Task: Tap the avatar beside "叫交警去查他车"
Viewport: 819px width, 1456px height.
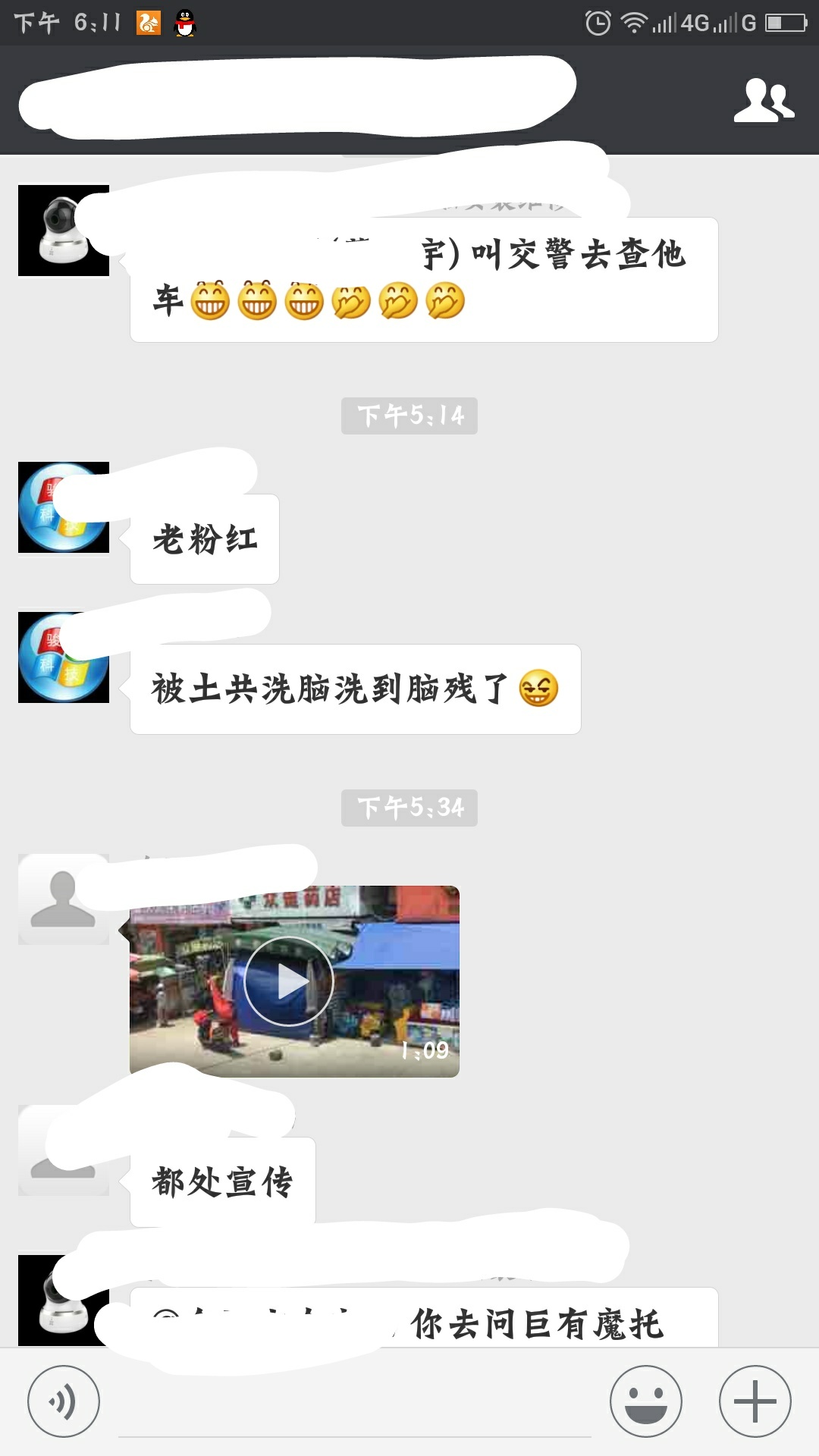Action: (63, 231)
